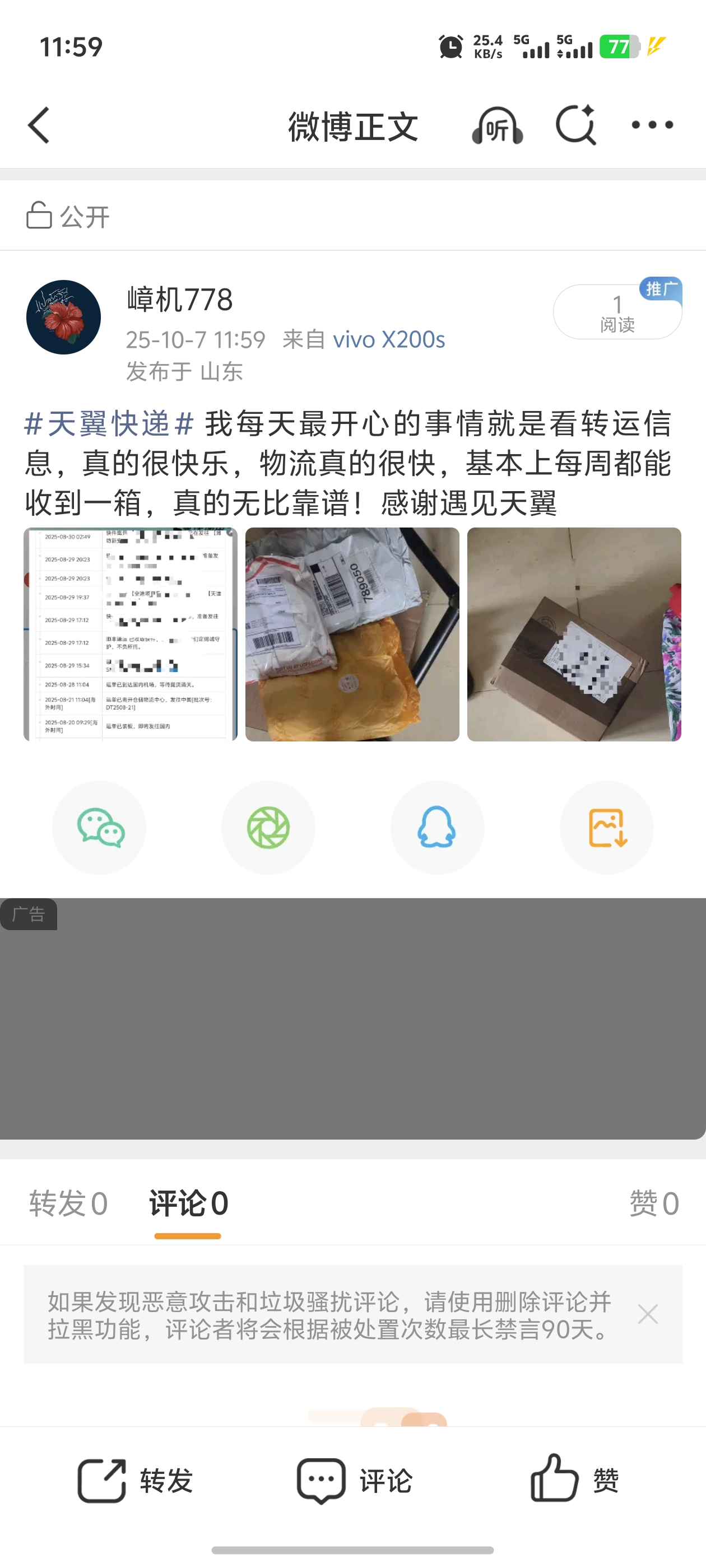Switch to the 赞 0 tab
This screenshot has width=706, height=1568.
pos(654,1203)
